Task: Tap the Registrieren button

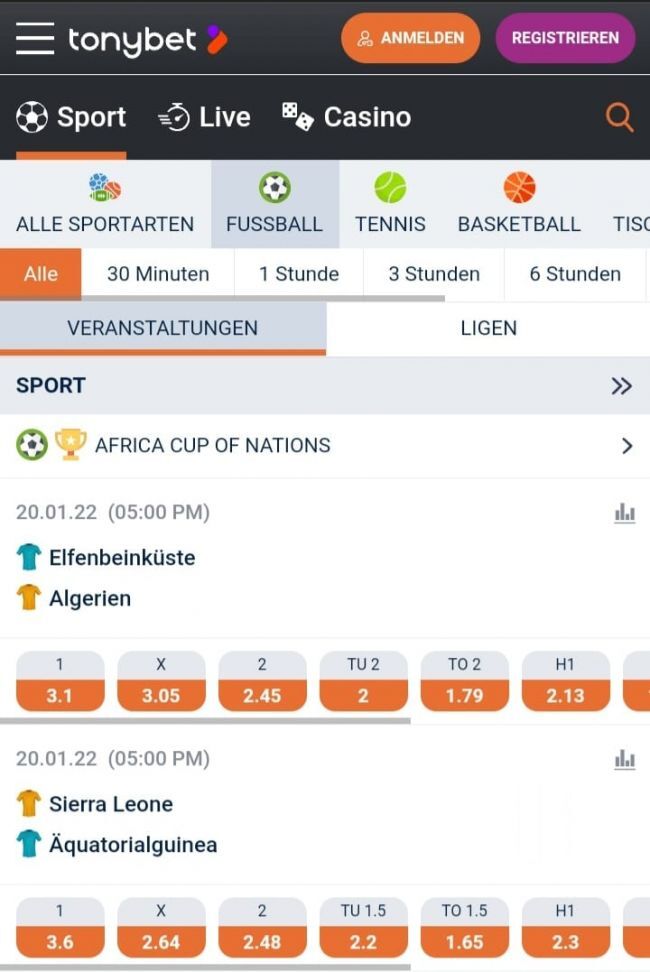Action: [x=565, y=38]
